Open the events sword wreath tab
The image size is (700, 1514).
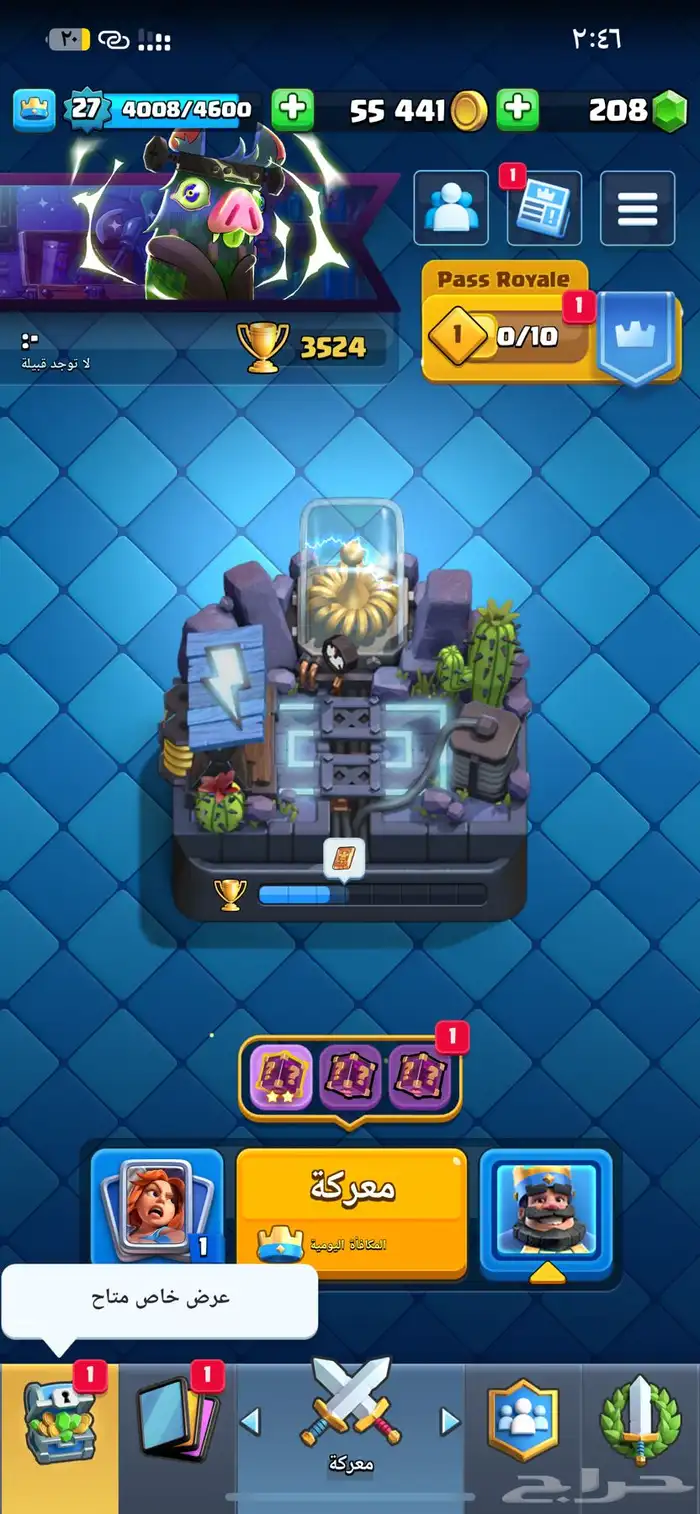coord(640,1425)
